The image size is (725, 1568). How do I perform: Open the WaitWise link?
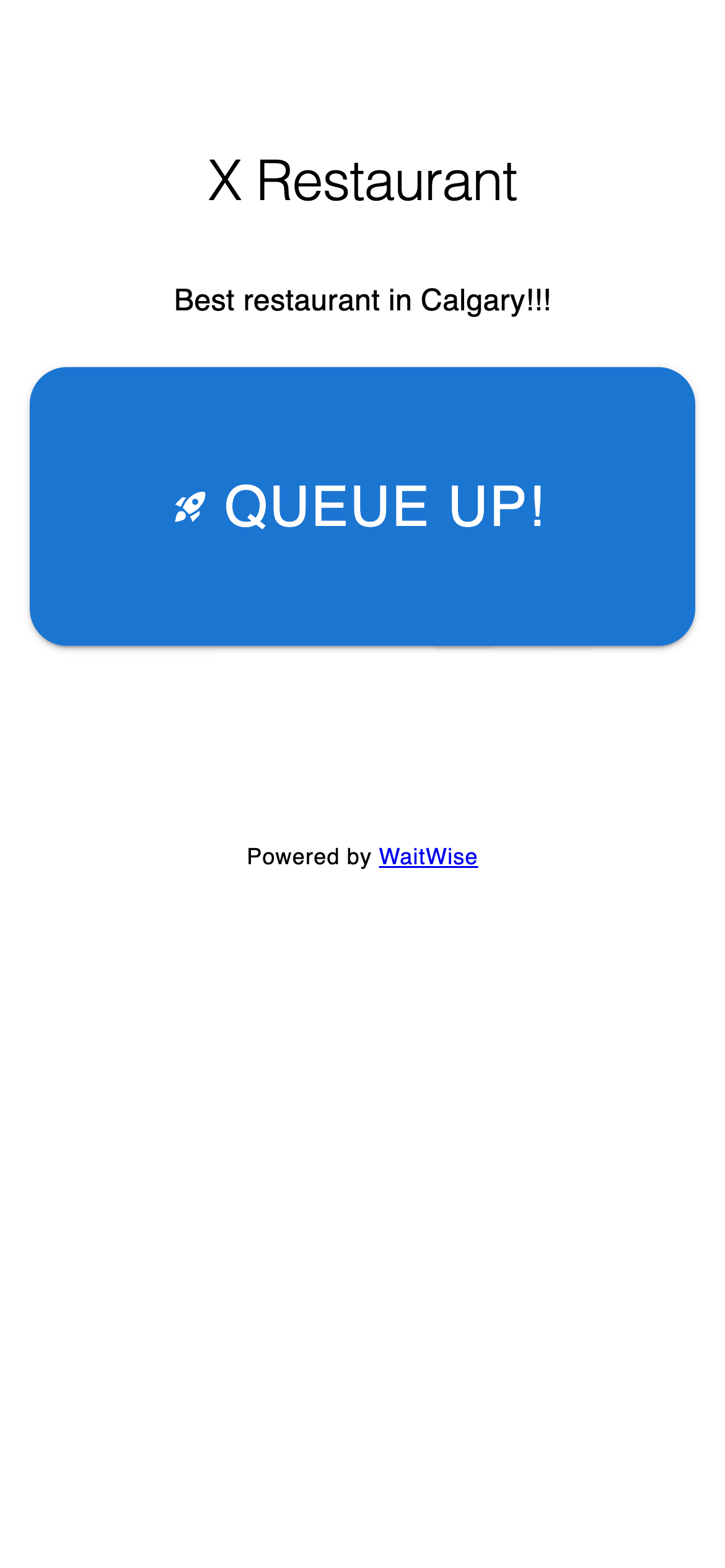tap(428, 857)
